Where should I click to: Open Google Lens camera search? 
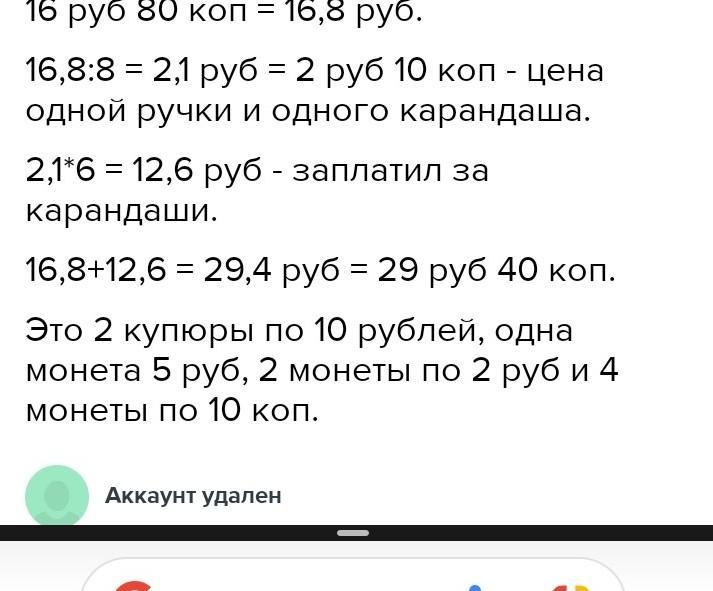point(570,585)
